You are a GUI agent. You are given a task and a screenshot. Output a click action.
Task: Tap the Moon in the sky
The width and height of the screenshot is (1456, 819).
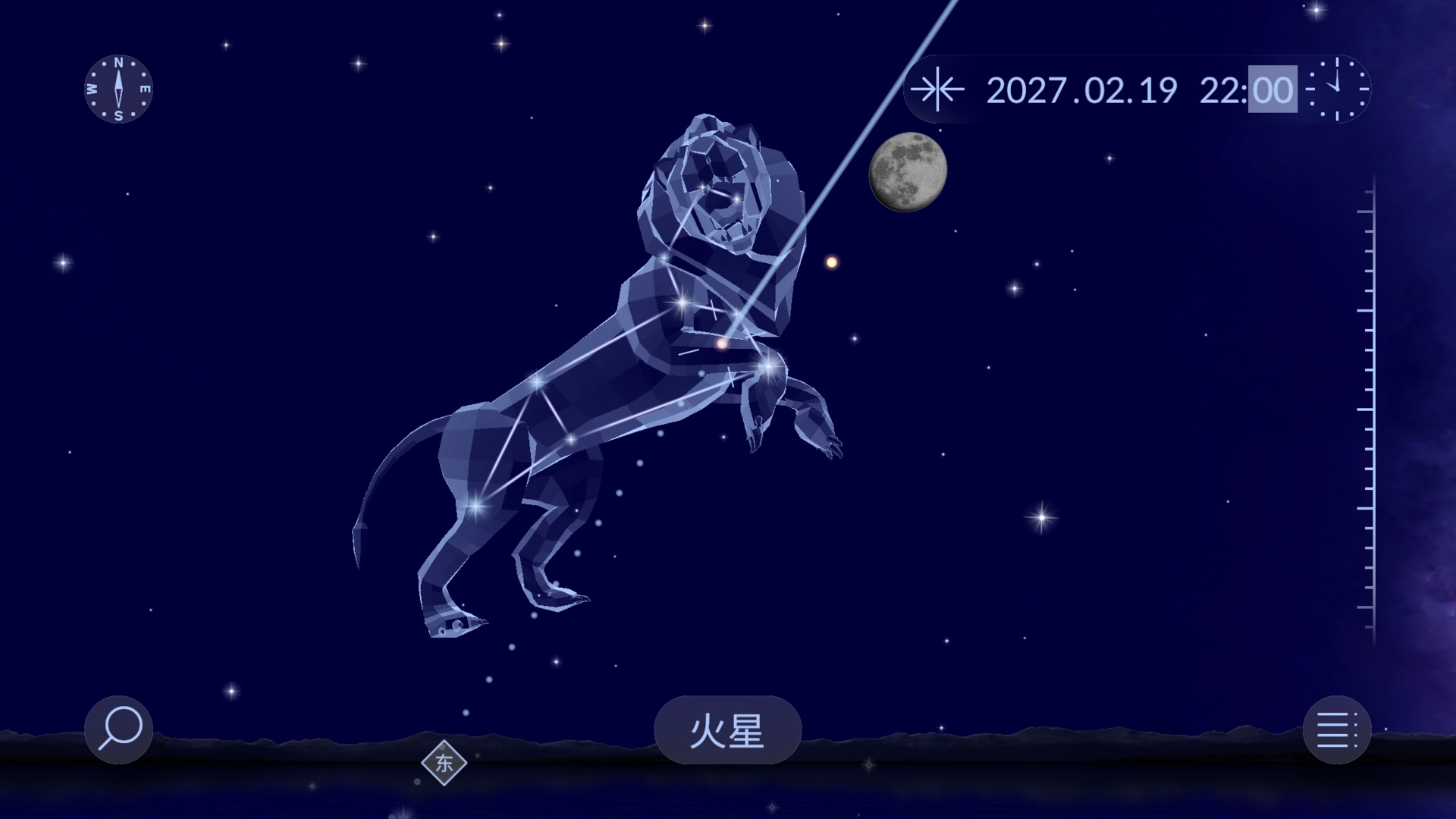(x=908, y=171)
